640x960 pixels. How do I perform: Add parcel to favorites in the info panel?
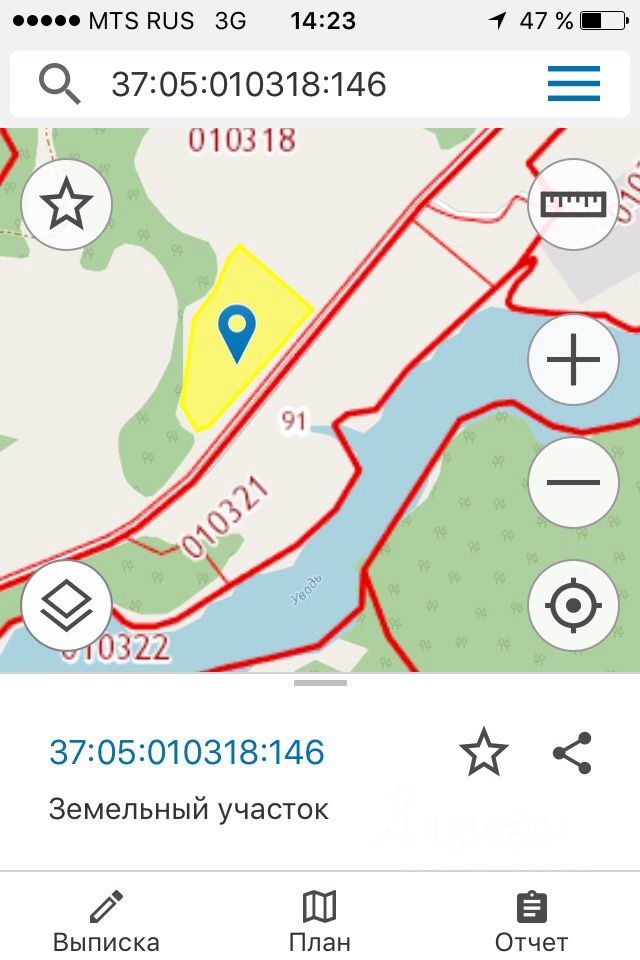(484, 753)
